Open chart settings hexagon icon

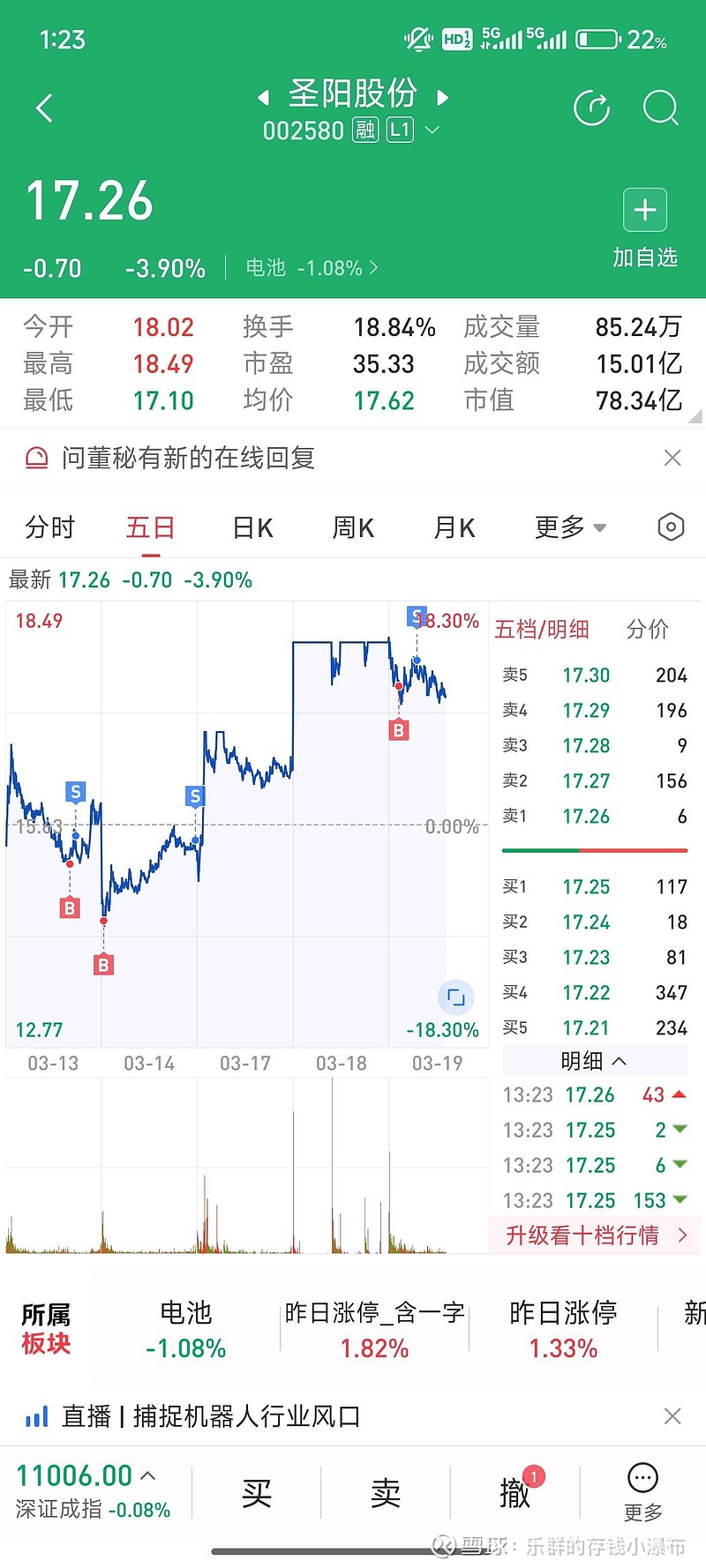tap(672, 527)
